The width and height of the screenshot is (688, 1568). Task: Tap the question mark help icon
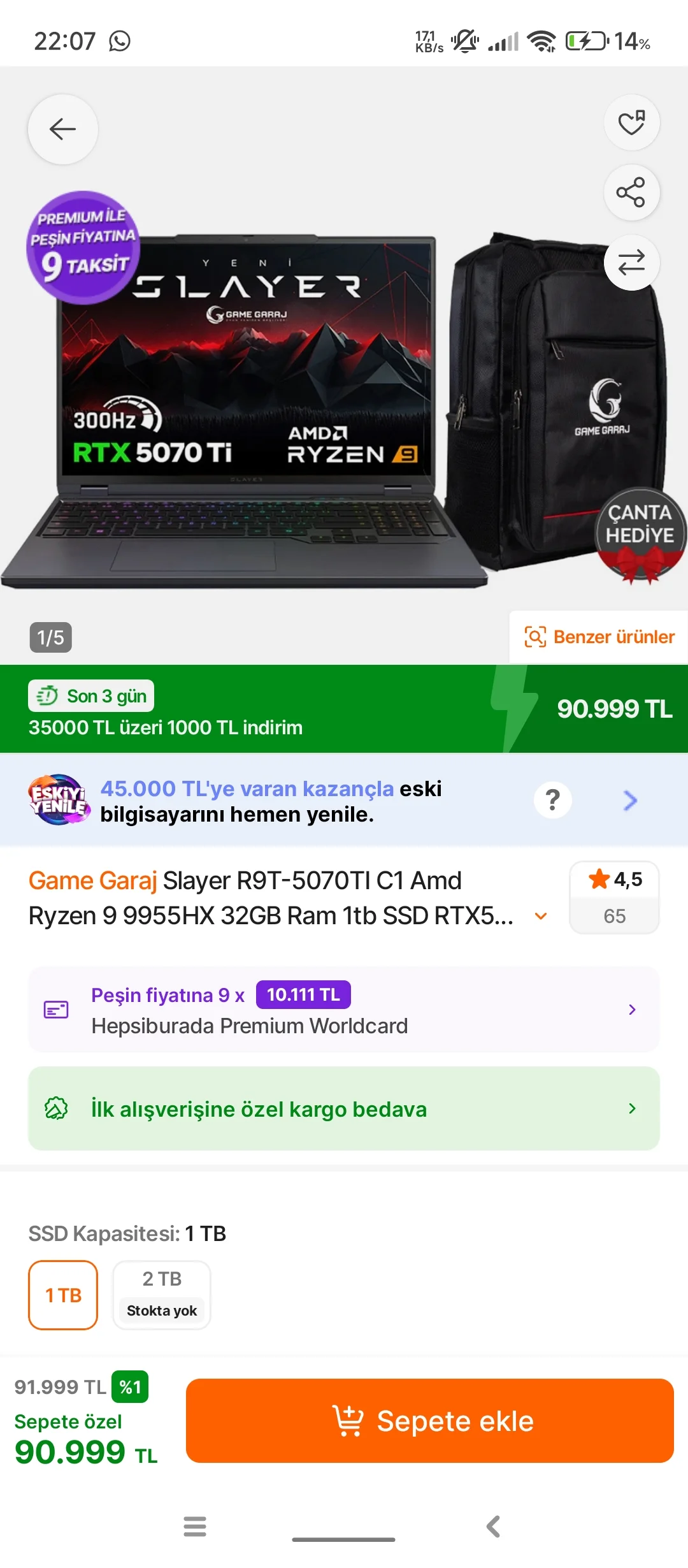(x=553, y=800)
